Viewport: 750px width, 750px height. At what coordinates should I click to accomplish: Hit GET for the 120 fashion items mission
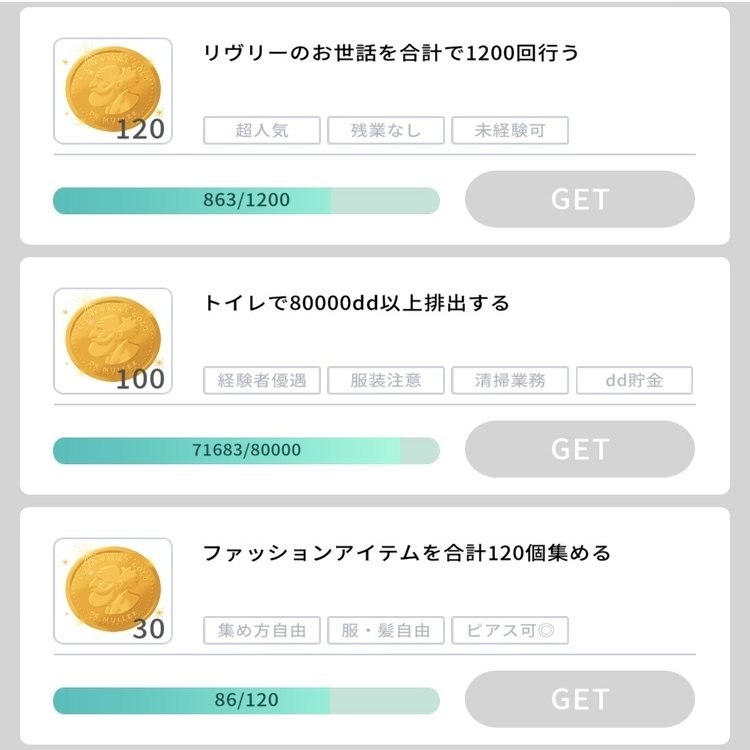coord(579,699)
